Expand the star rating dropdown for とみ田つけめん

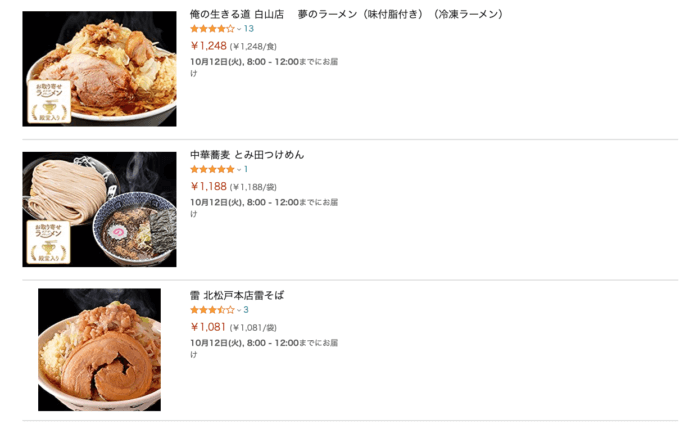coord(239,170)
